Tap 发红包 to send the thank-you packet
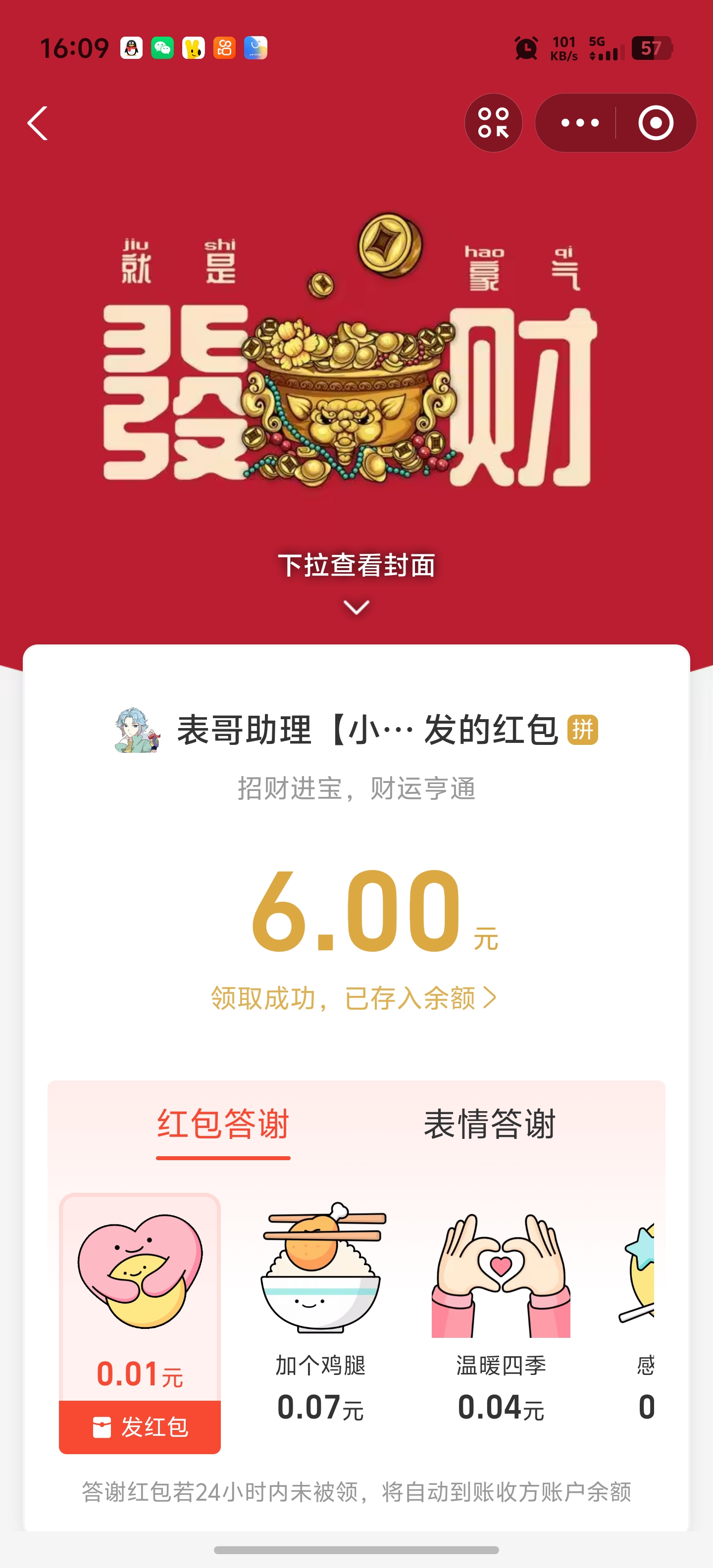The width and height of the screenshot is (713, 1568). point(140,1427)
